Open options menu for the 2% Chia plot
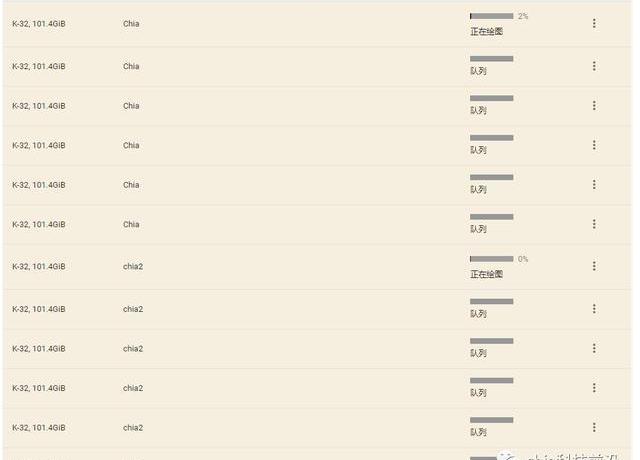 click(x=594, y=23)
